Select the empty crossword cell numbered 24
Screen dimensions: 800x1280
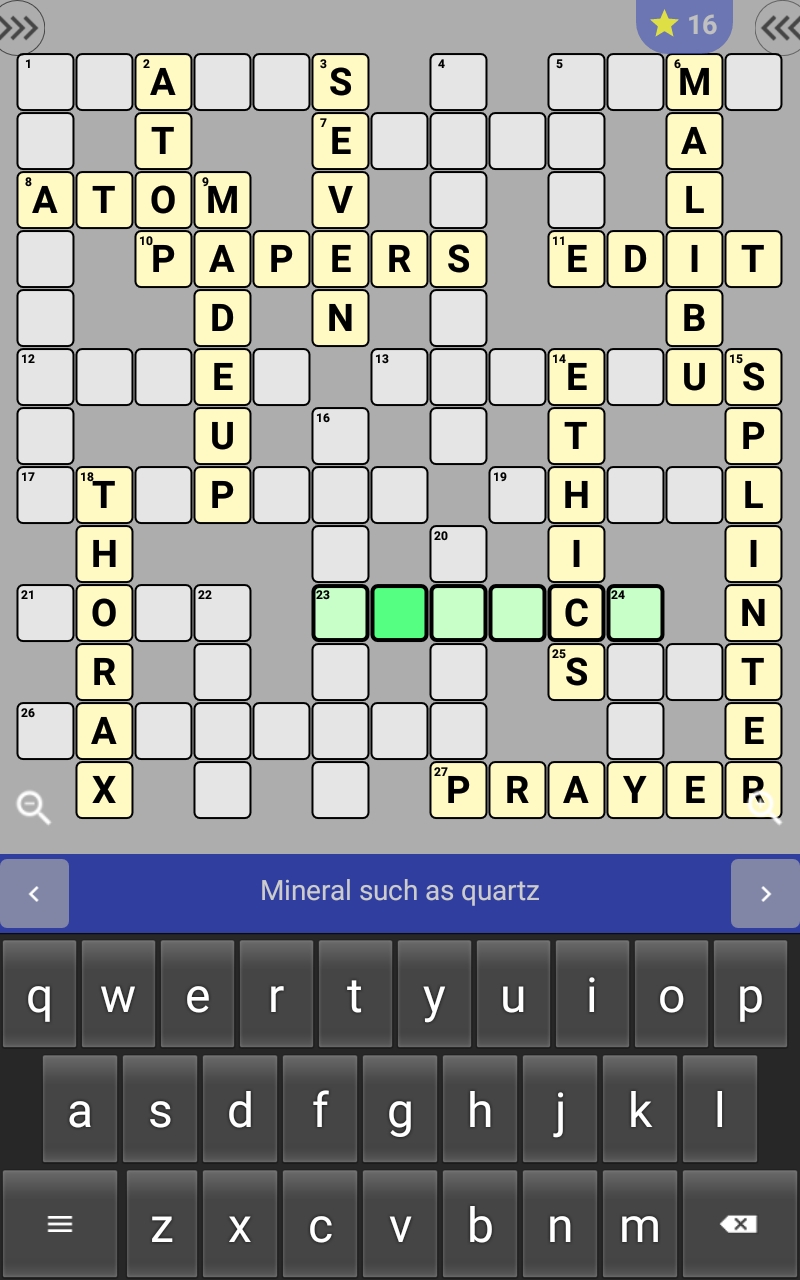click(x=635, y=613)
